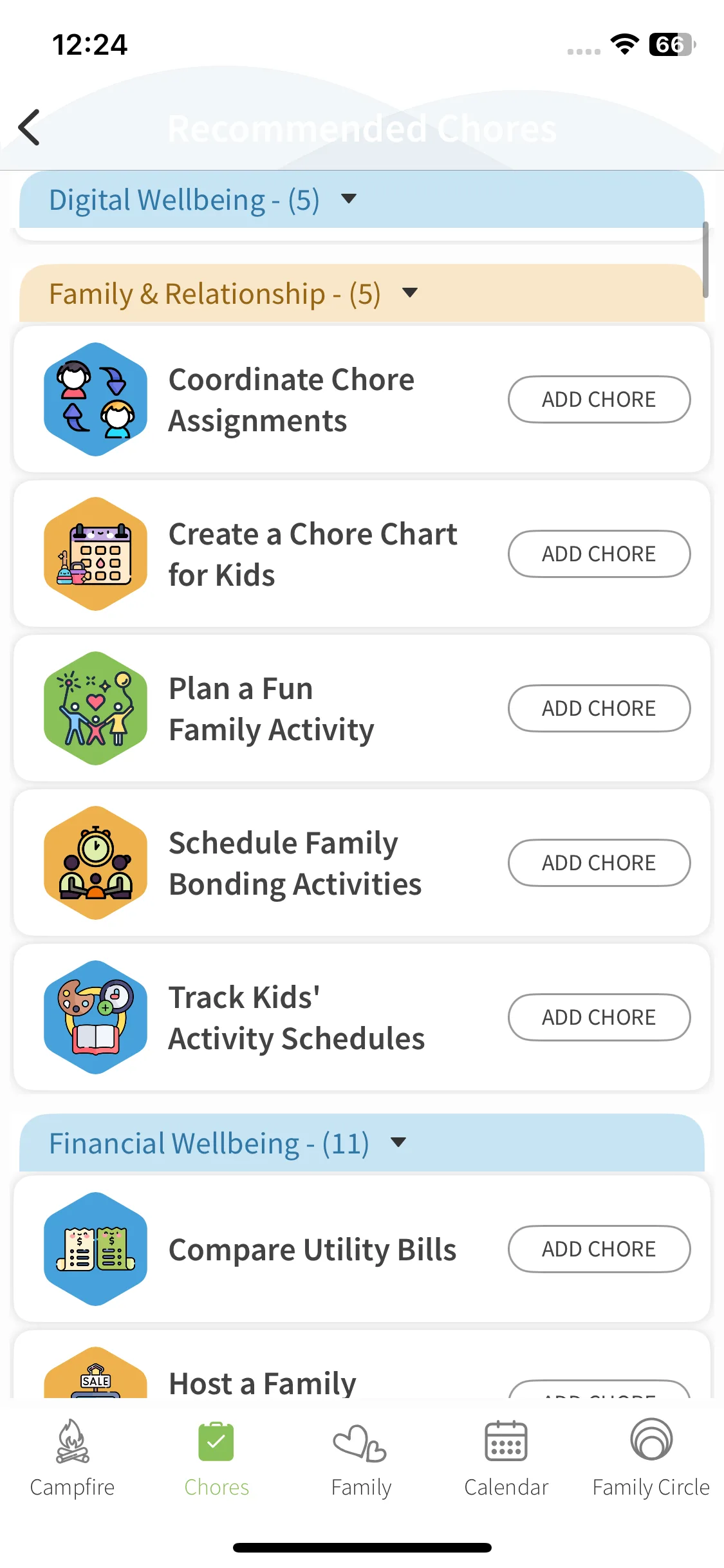The height and width of the screenshot is (1568, 724).
Task: Switch to the Campfire tab
Action: (72, 1459)
